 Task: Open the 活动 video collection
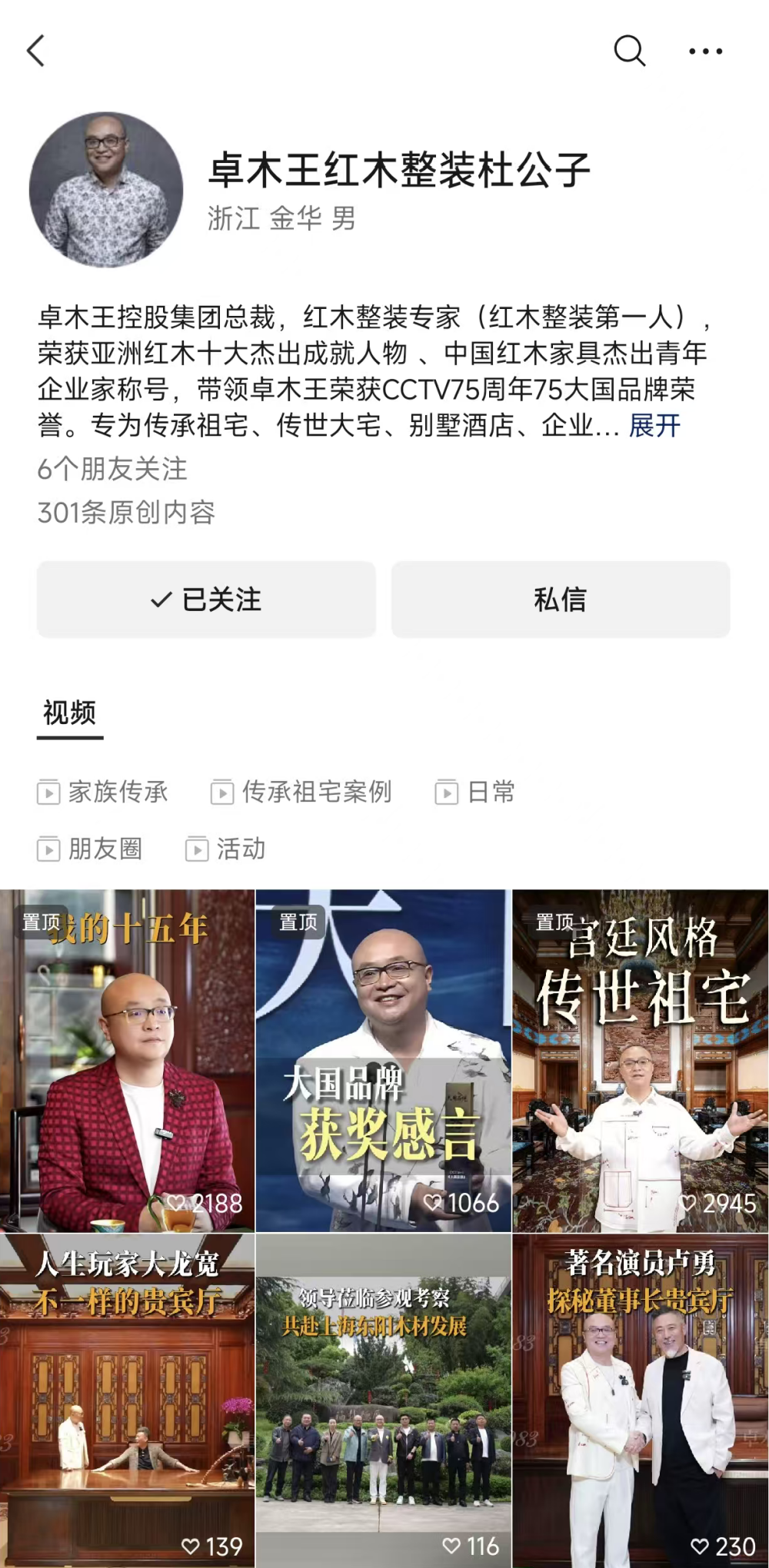pyautogui.click(x=225, y=849)
